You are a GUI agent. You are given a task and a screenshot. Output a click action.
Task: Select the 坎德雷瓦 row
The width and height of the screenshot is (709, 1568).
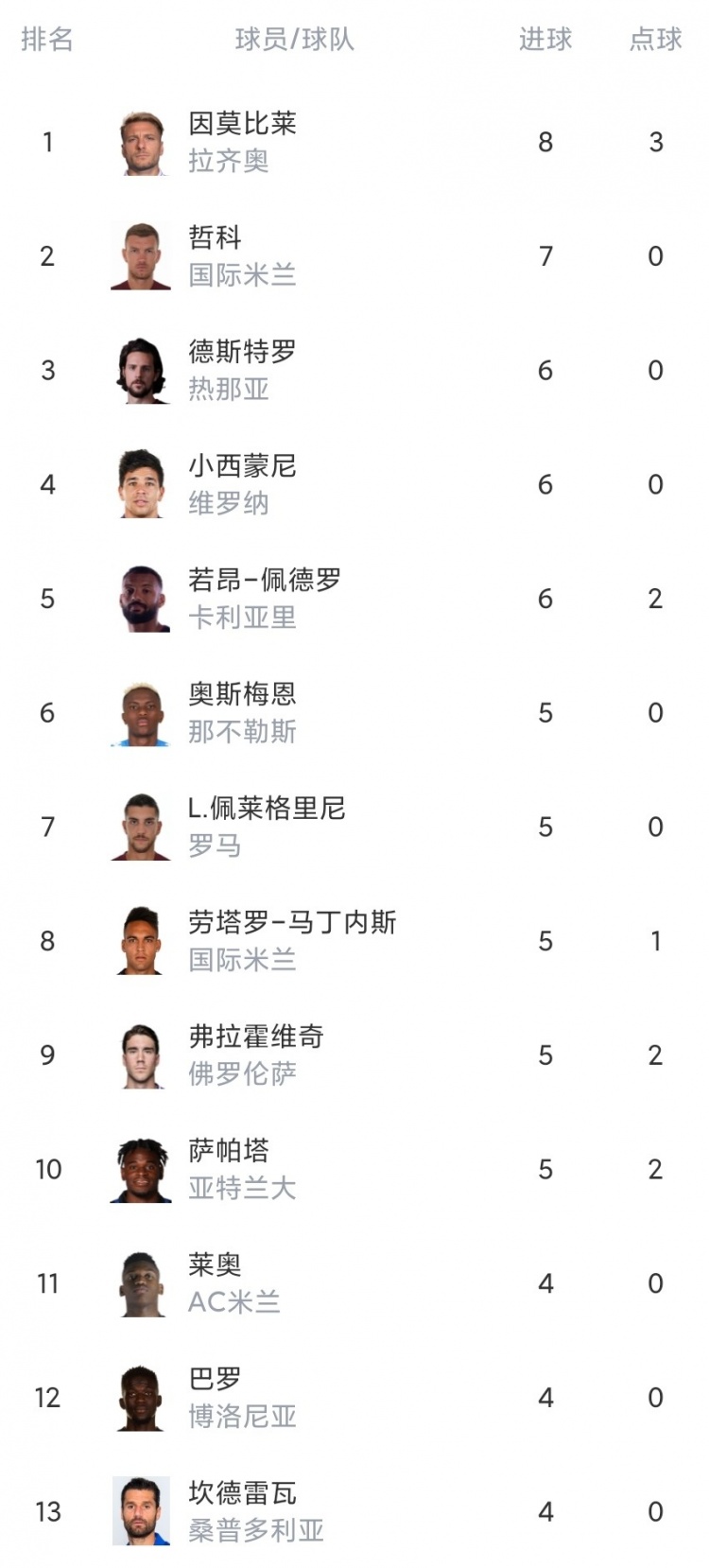click(354, 1511)
